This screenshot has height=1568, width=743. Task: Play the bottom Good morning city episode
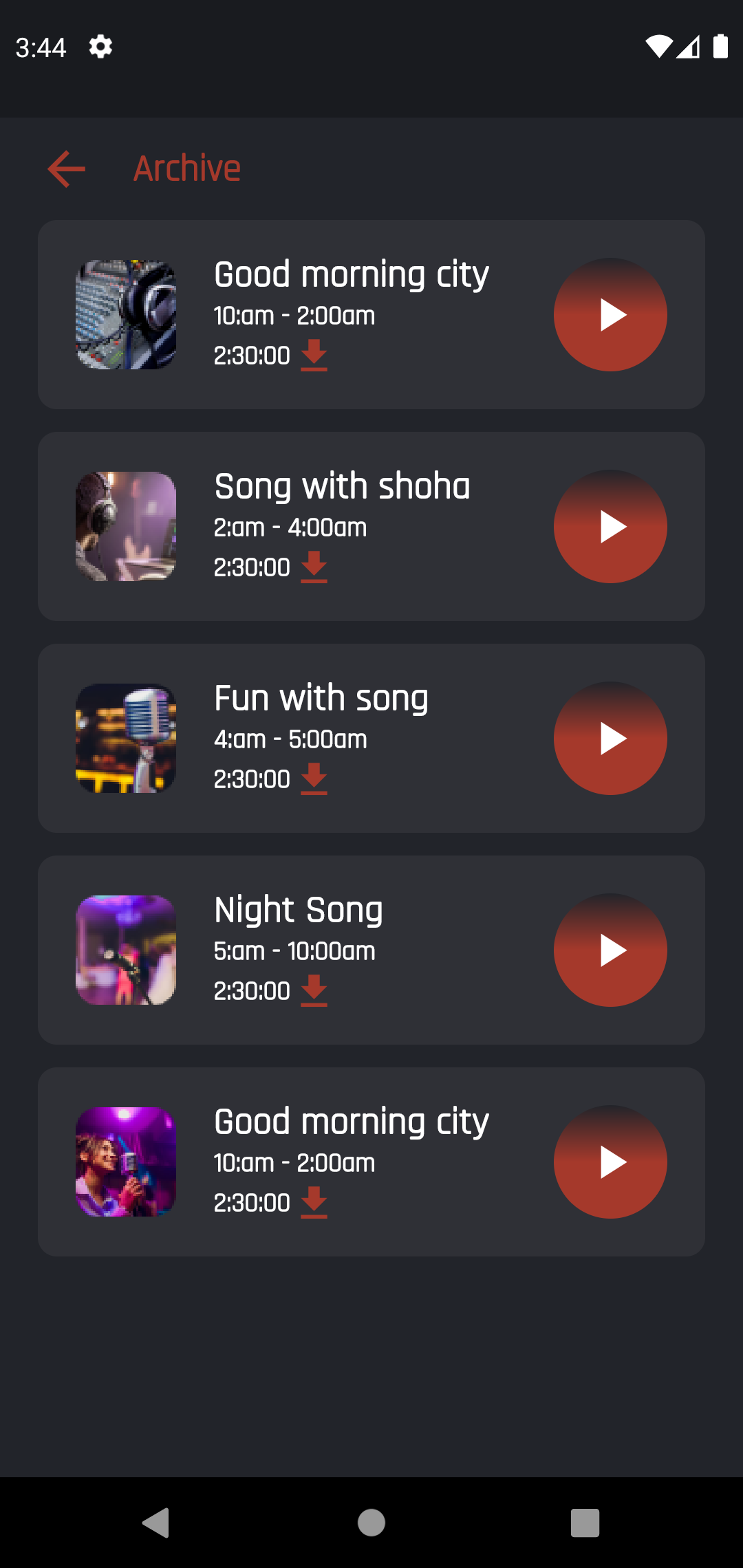coord(610,1161)
